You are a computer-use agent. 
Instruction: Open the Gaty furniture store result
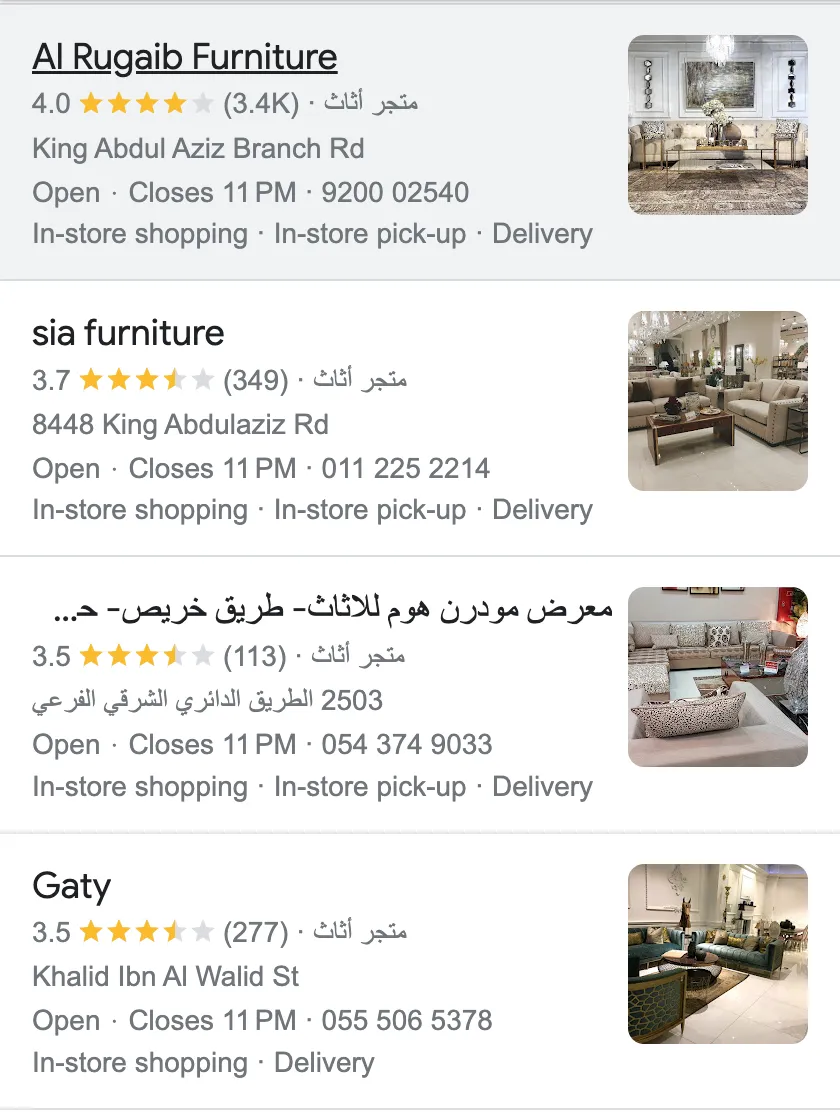72,886
